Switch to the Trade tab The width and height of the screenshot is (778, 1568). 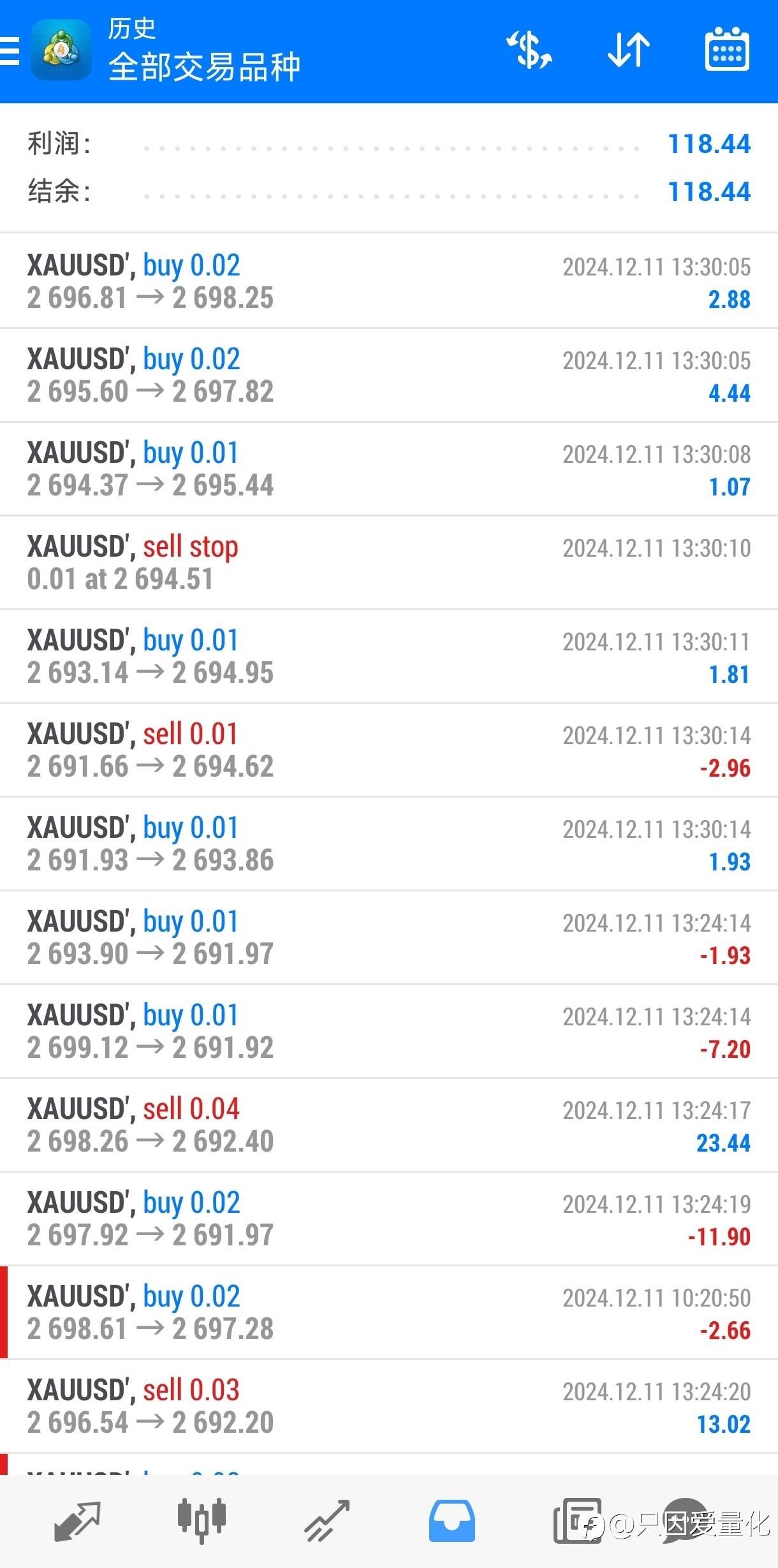point(327,1521)
